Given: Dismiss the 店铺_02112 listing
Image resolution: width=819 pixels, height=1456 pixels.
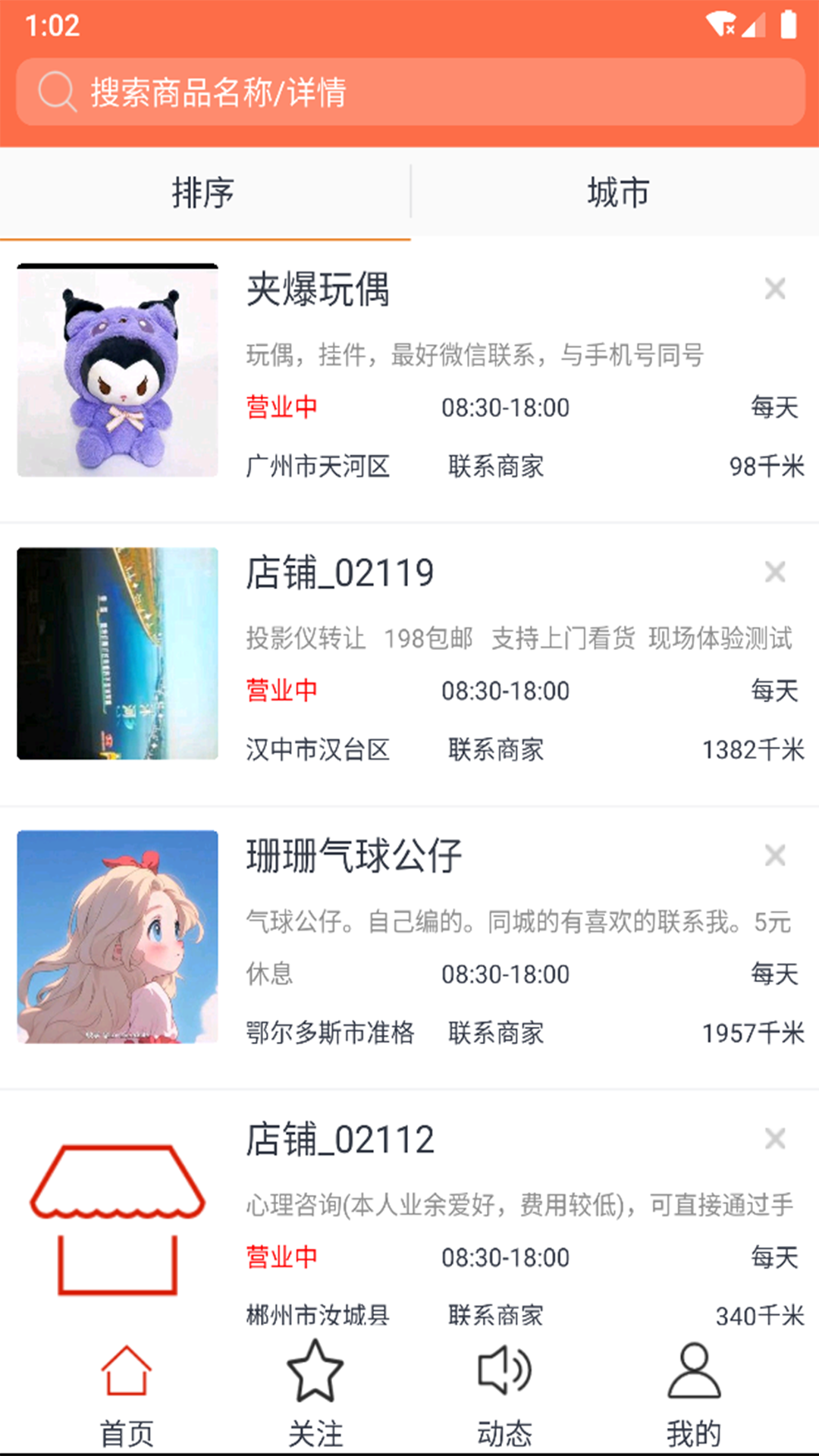Looking at the screenshot, I should pos(775,1139).
